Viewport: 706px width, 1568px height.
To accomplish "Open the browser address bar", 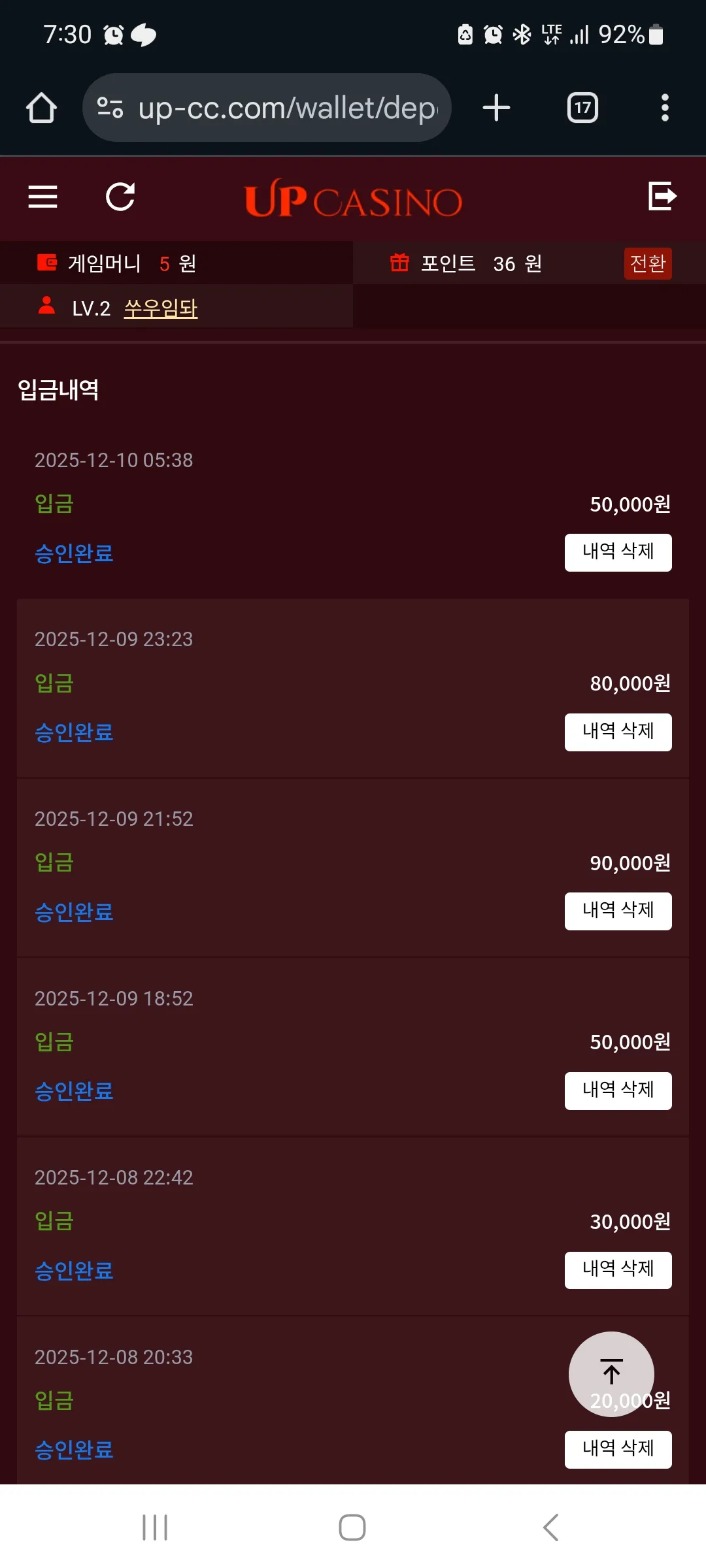I will pos(267,108).
